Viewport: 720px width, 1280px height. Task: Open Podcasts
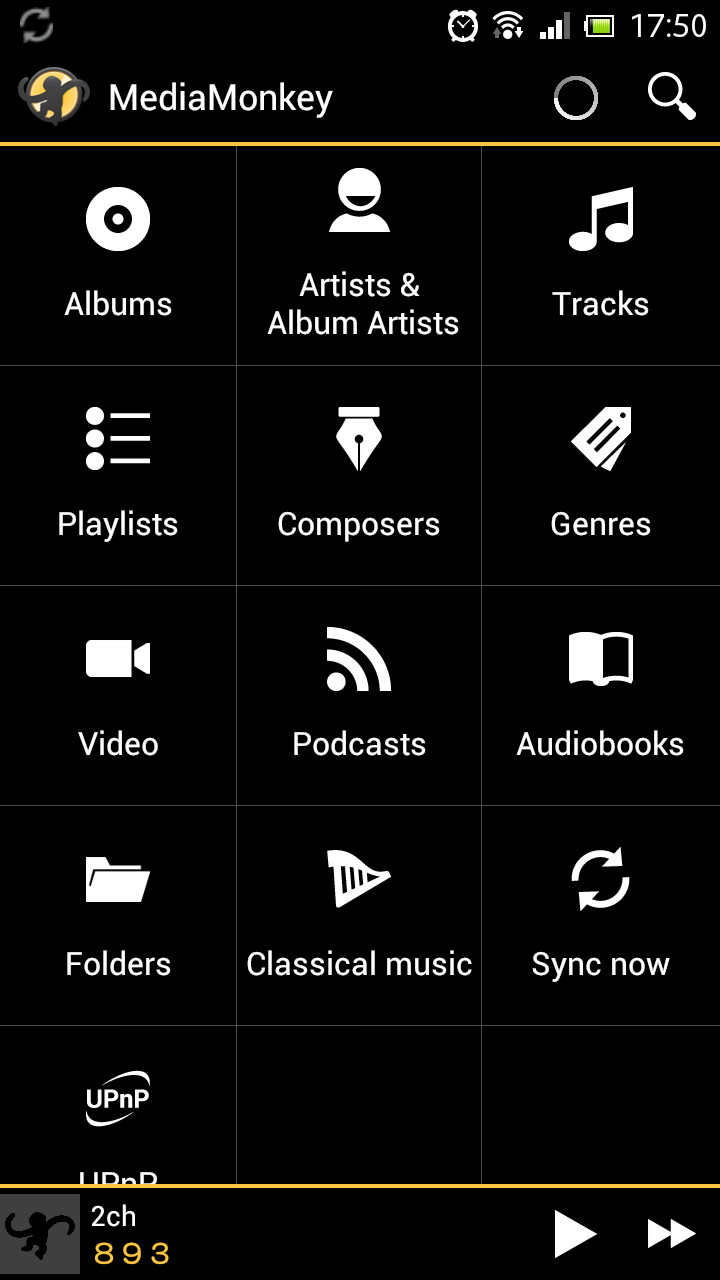[x=358, y=695]
